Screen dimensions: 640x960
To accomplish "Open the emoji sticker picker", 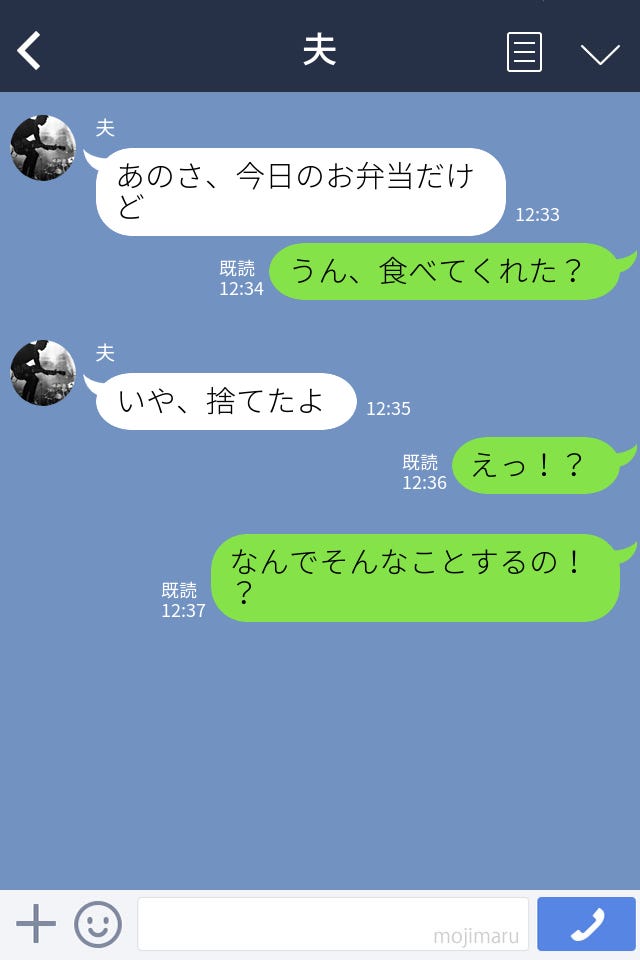I will point(98,924).
